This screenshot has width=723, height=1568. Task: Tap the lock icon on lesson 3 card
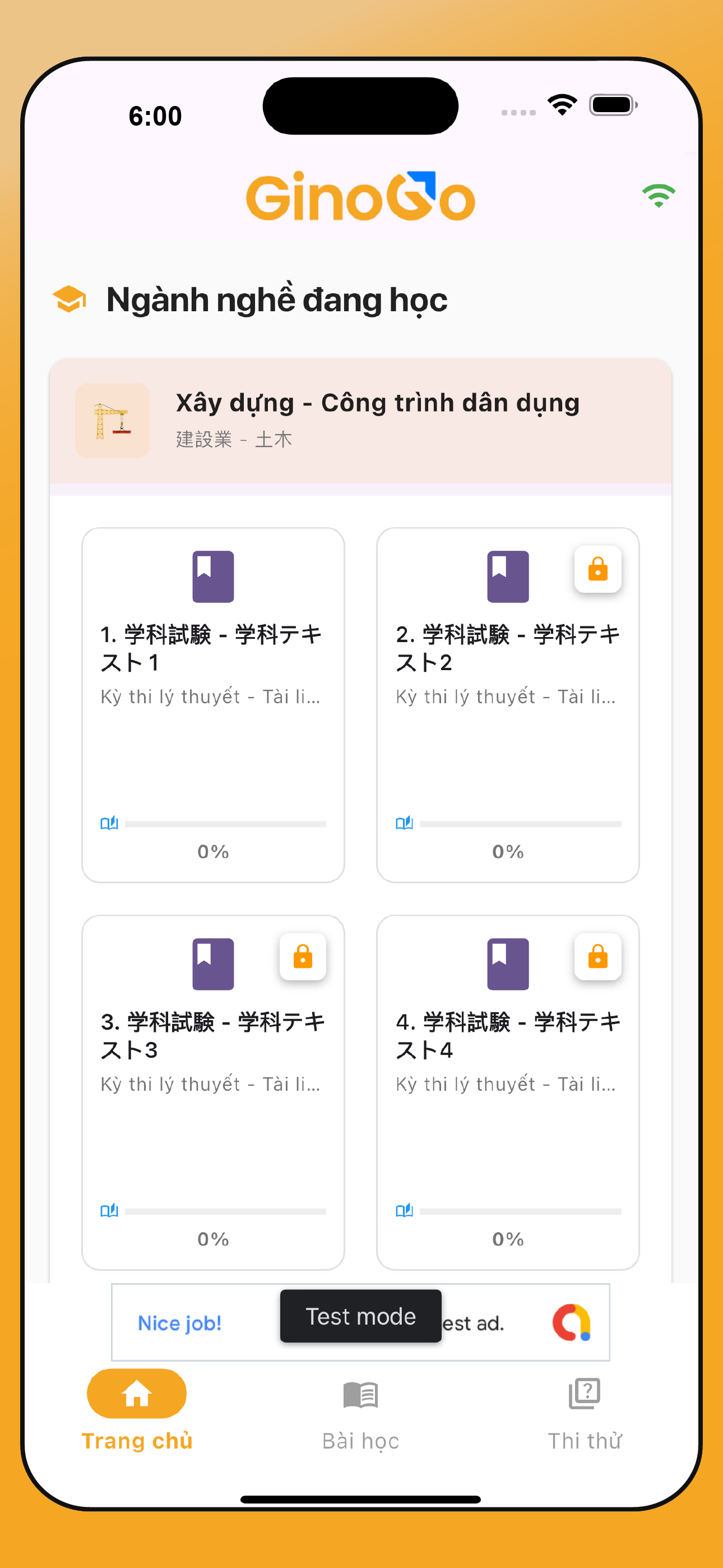(303, 957)
